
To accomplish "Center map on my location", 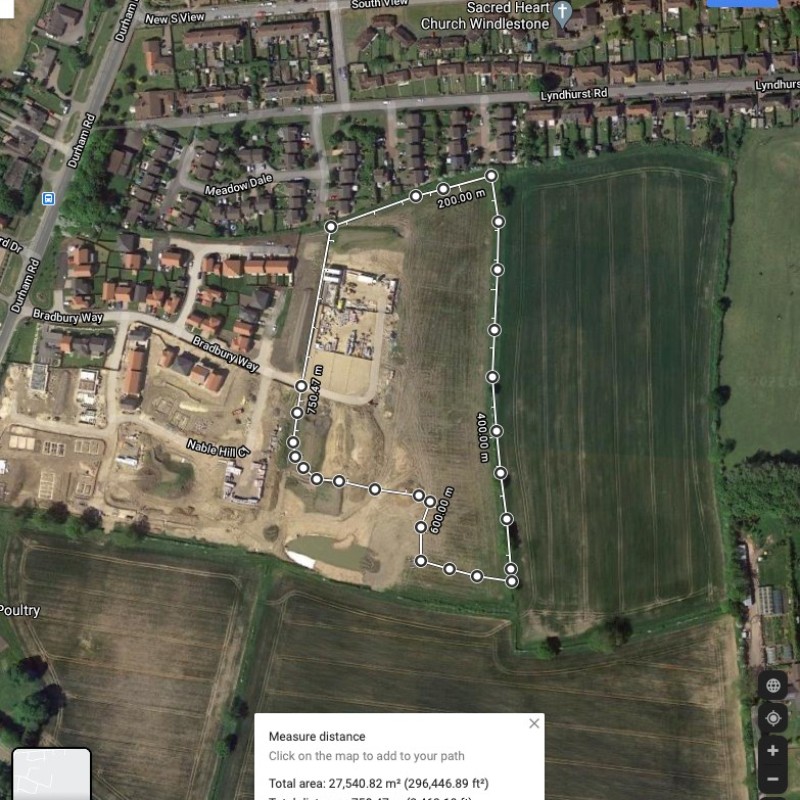I will (772, 718).
